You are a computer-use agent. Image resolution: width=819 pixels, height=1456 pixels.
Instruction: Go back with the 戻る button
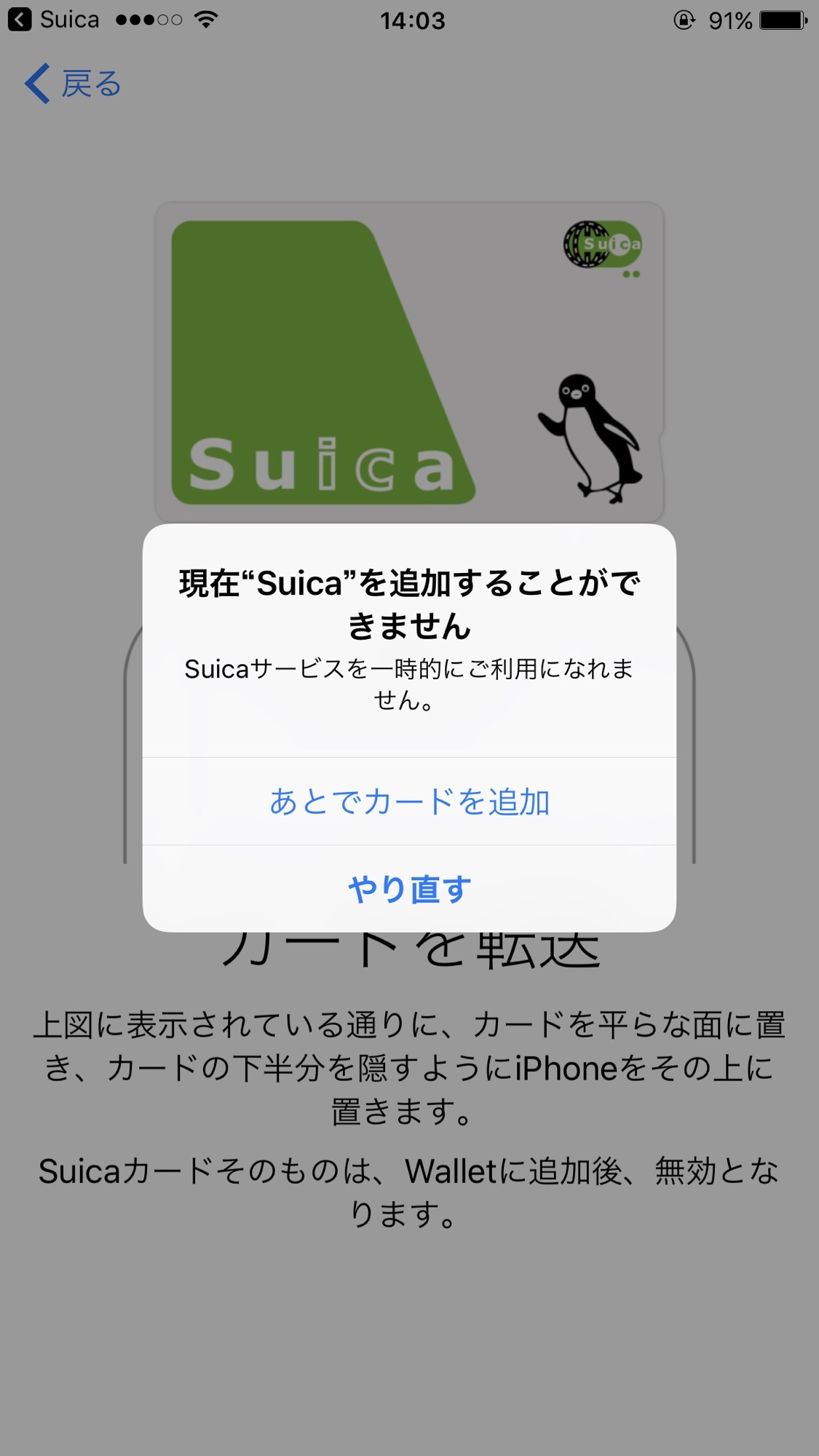[73, 84]
